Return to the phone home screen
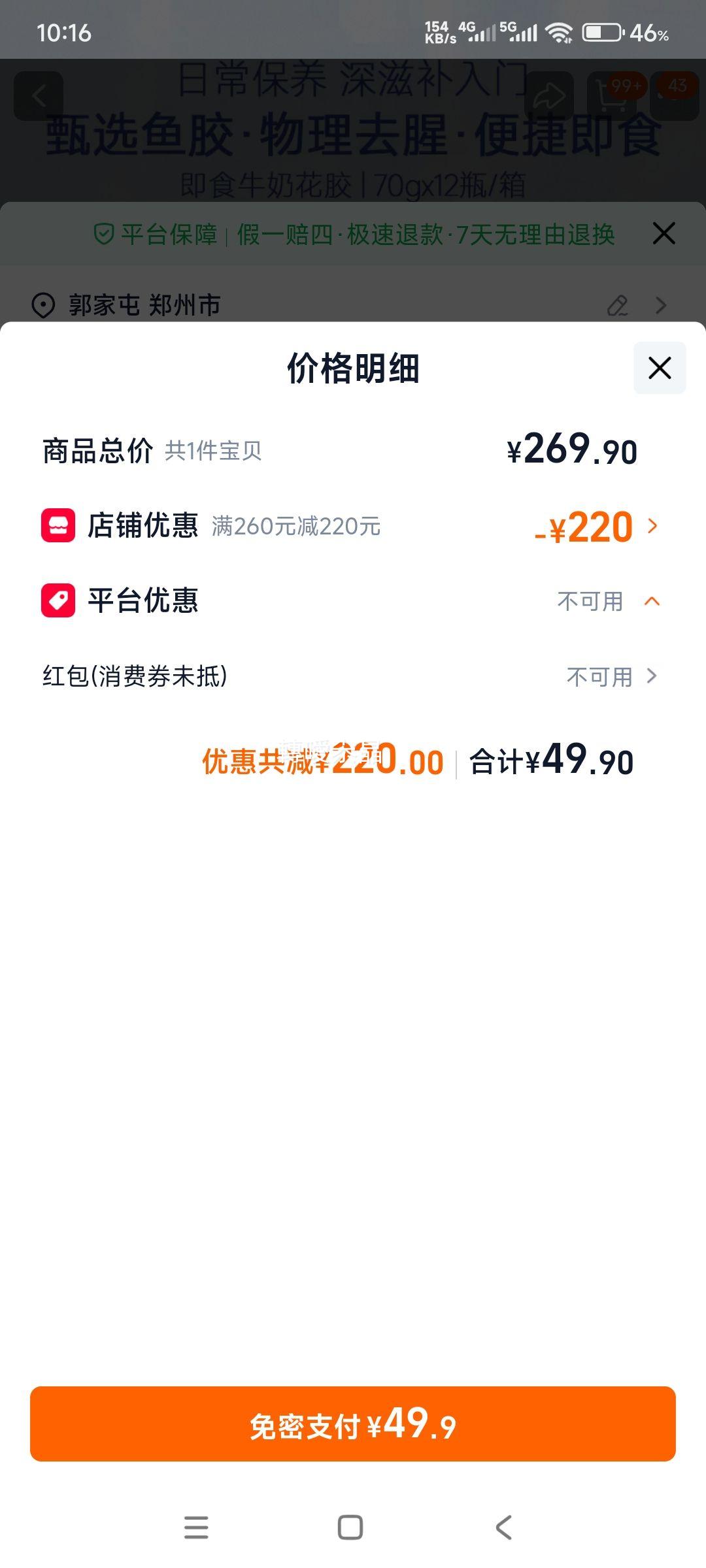The image size is (706, 1568). click(x=350, y=1527)
